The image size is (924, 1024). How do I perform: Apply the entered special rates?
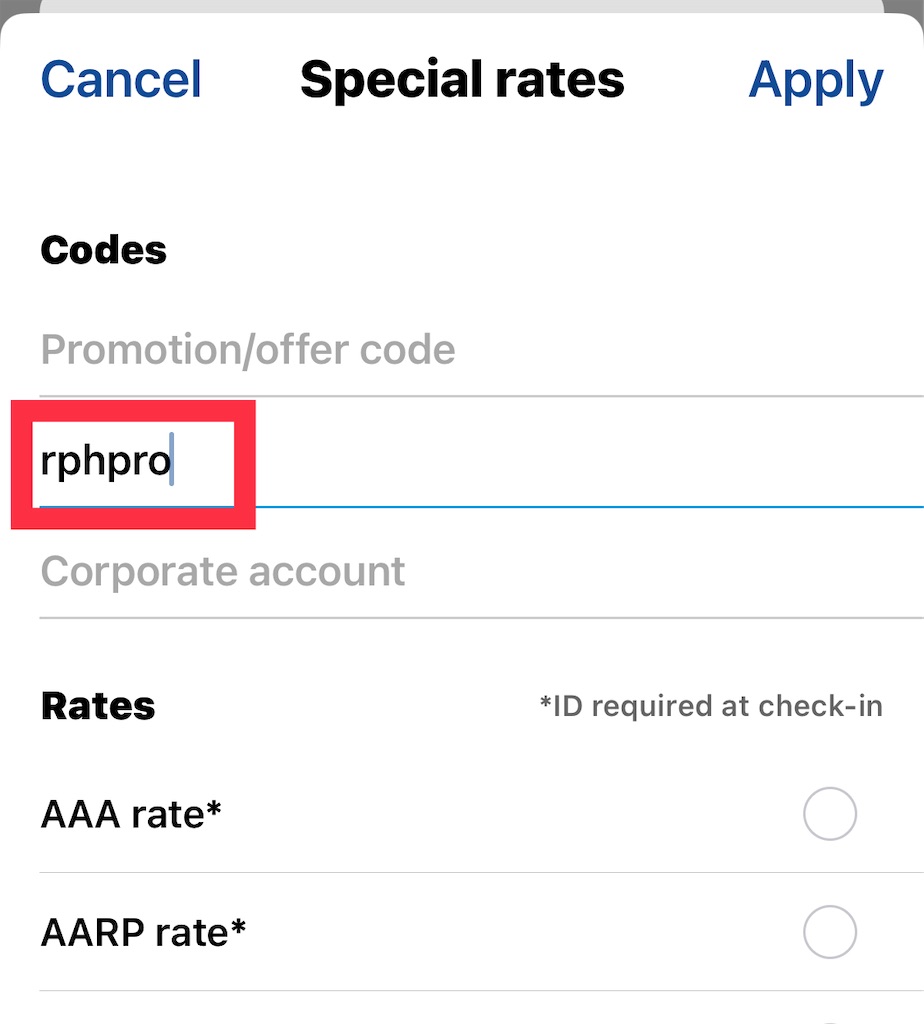click(815, 80)
